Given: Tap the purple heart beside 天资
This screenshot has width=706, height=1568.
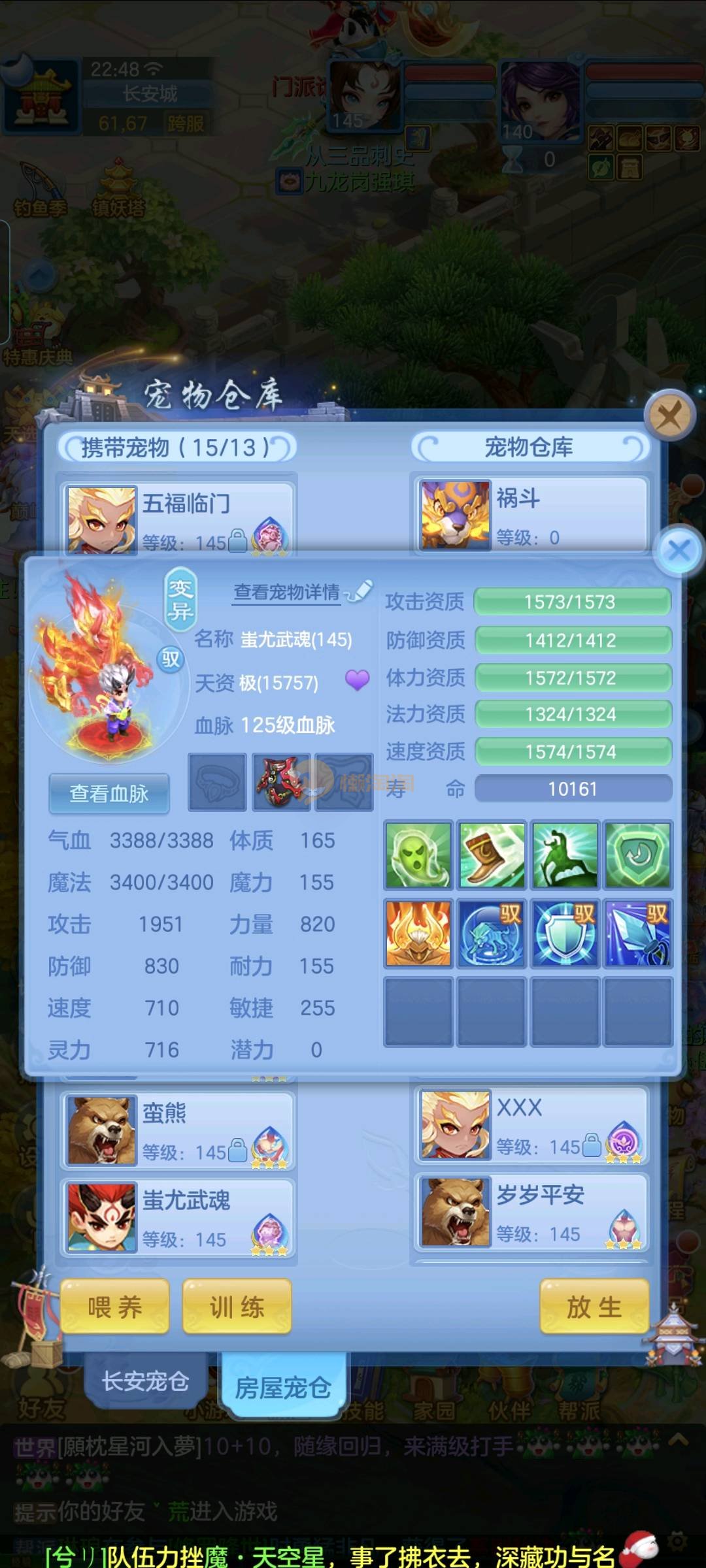Looking at the screenshot, I should (x=357, y=680).
